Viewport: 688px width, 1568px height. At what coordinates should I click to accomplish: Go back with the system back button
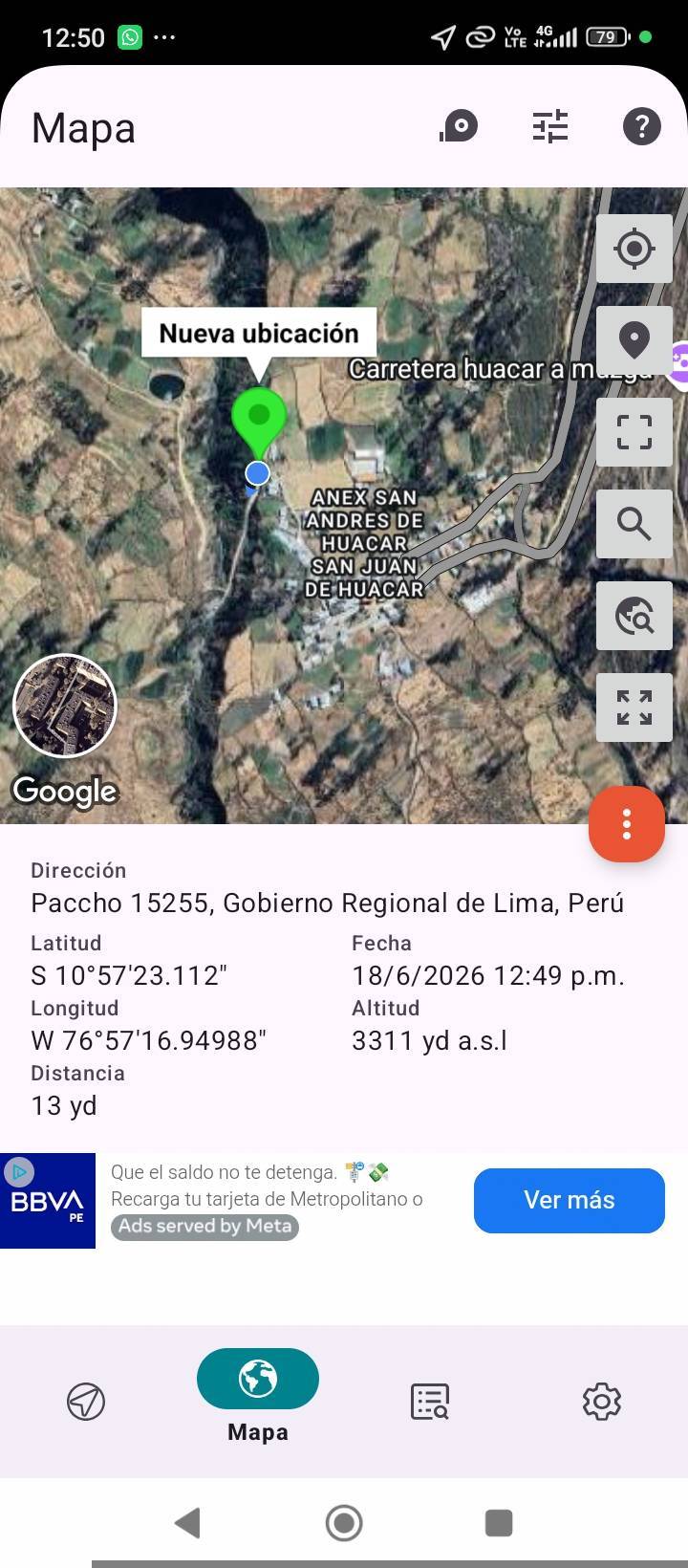tap(187, 1522)
